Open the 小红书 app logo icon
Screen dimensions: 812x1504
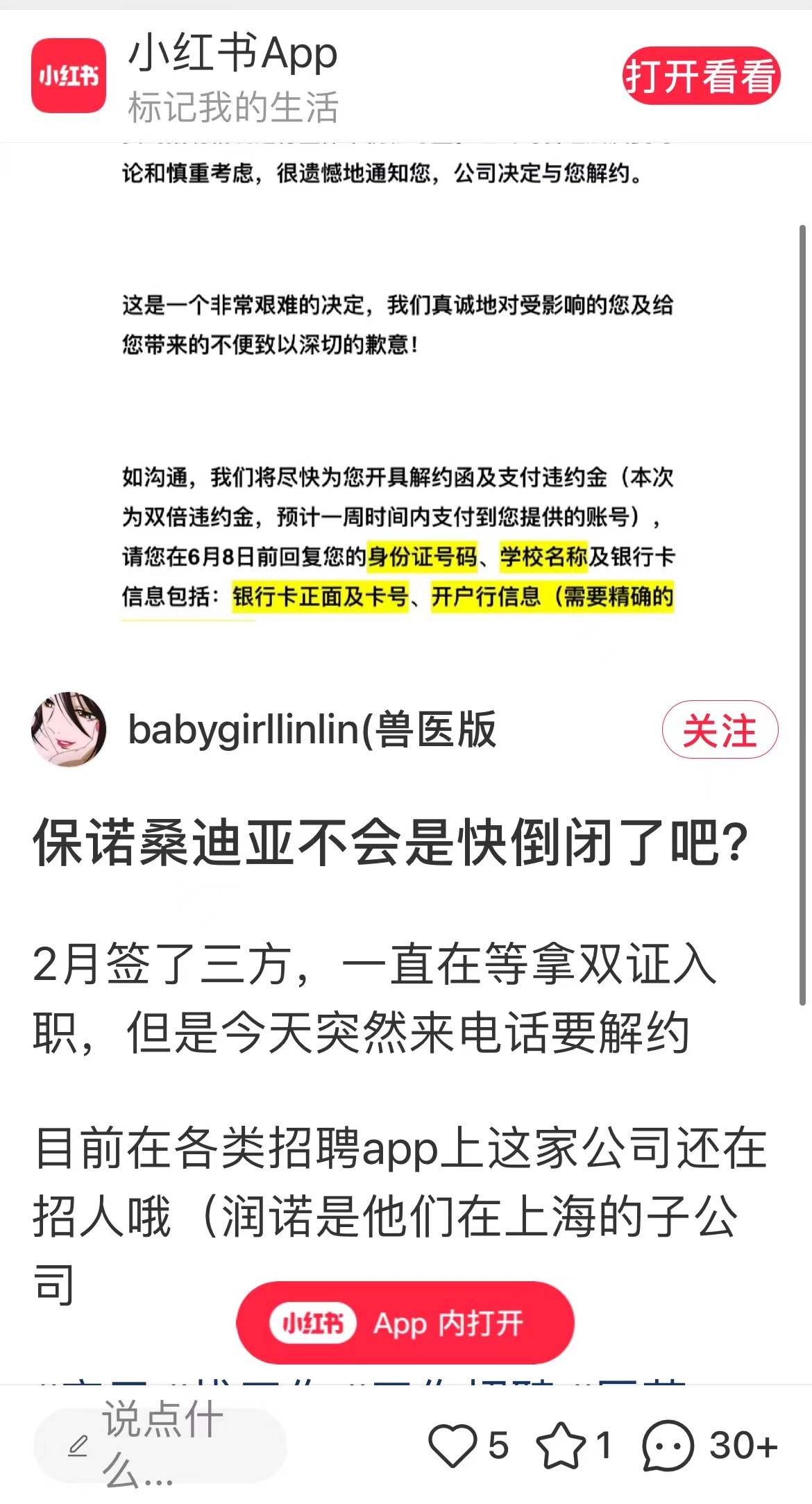[69, 76]
